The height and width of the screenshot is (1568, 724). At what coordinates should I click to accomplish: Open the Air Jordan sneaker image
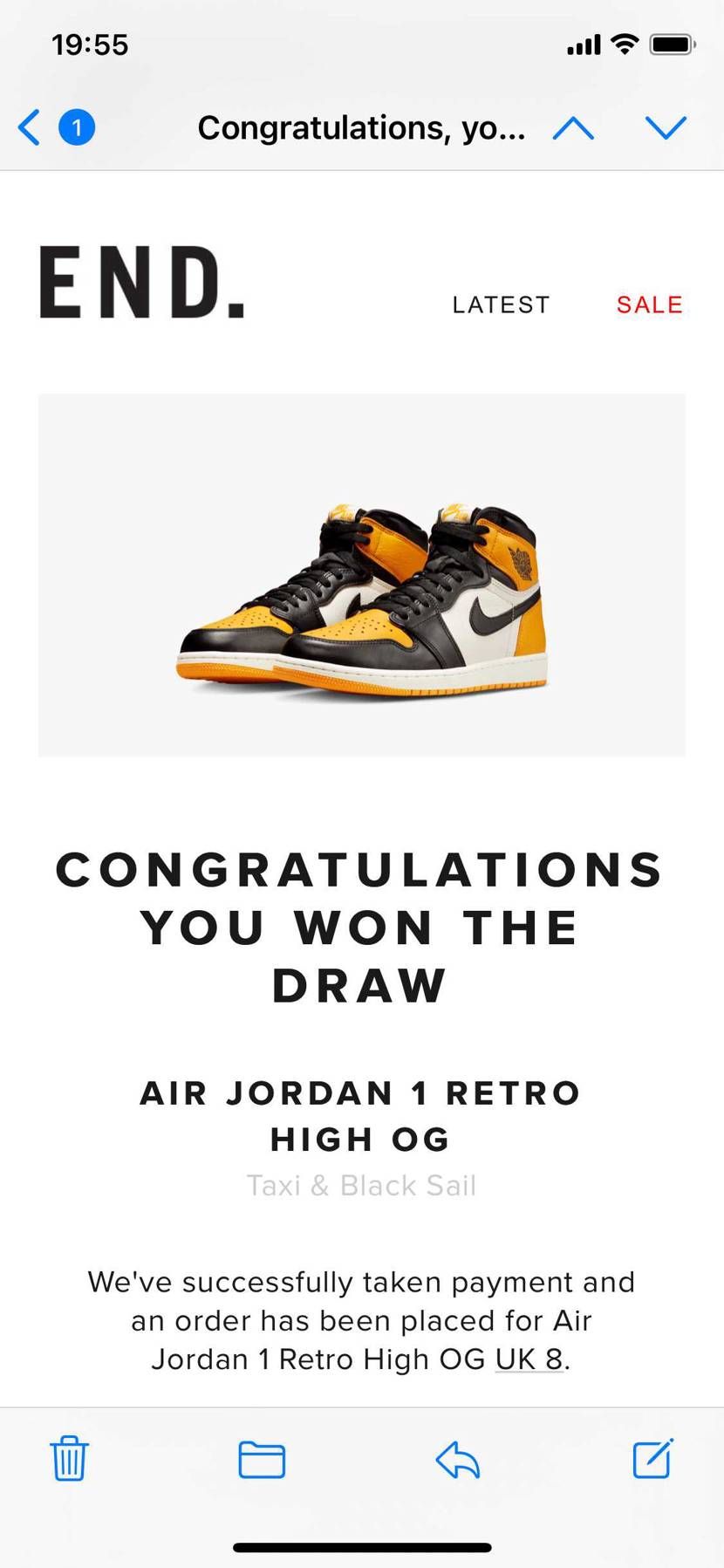tap(361, 576)
